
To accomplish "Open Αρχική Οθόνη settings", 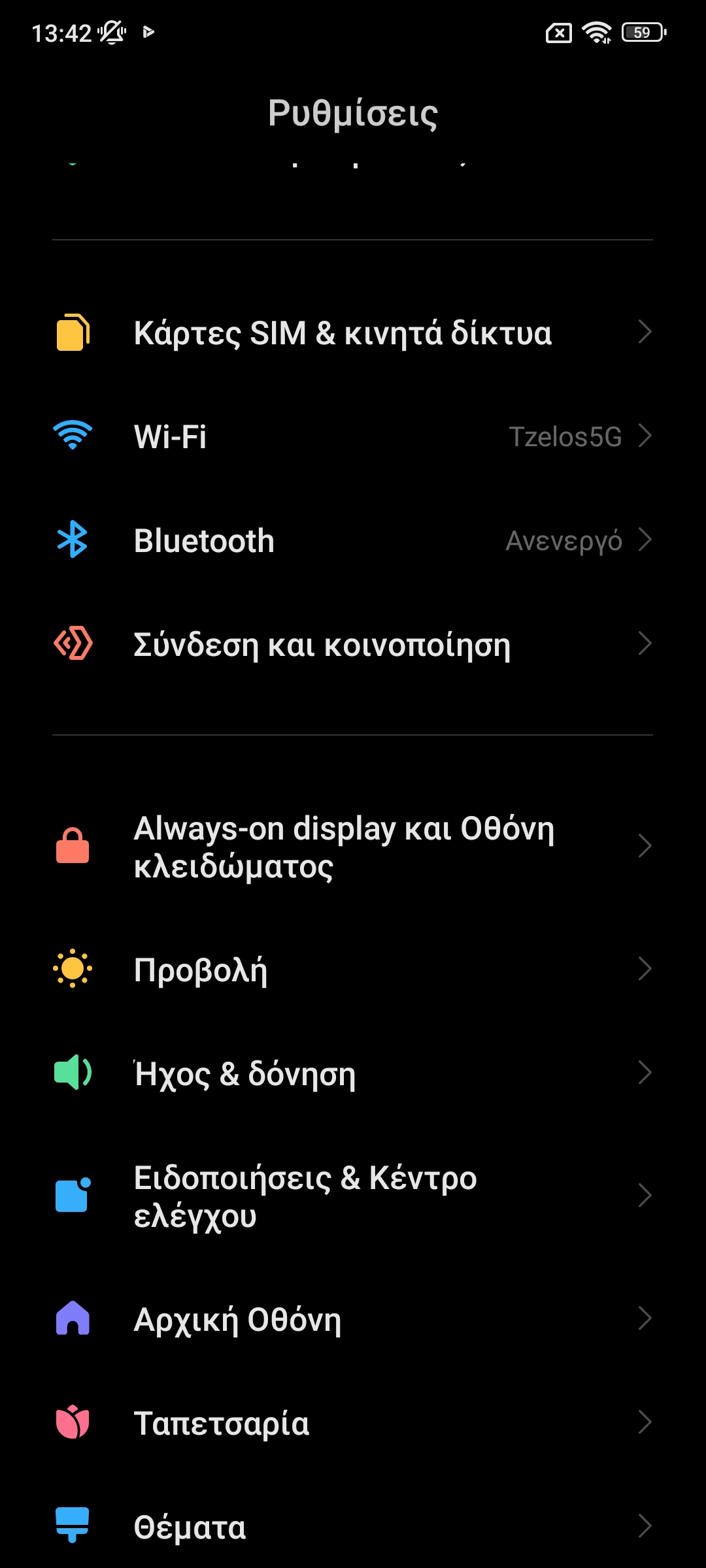I will (x=353, y=1319).
